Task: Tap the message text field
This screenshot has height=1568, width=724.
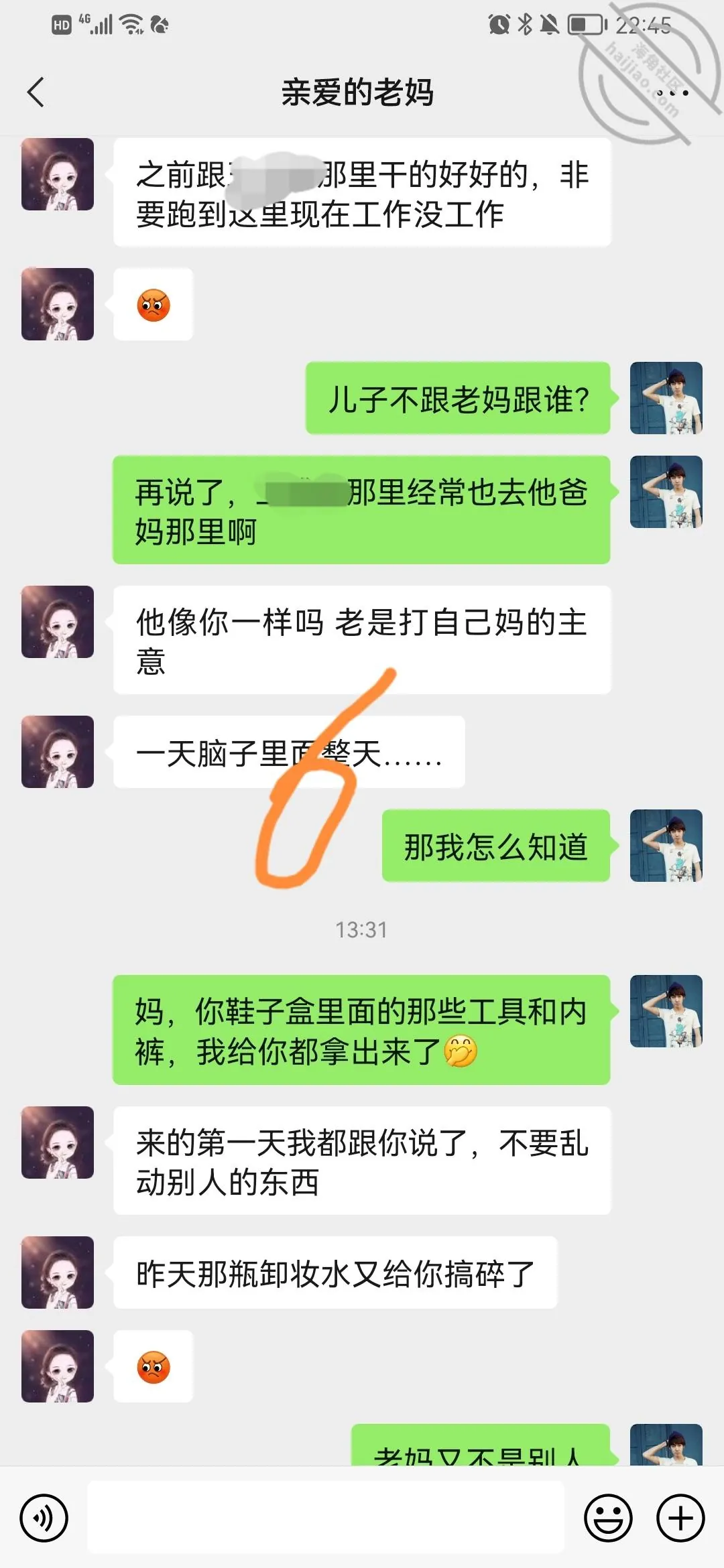Action: (x=326, y=1518)
